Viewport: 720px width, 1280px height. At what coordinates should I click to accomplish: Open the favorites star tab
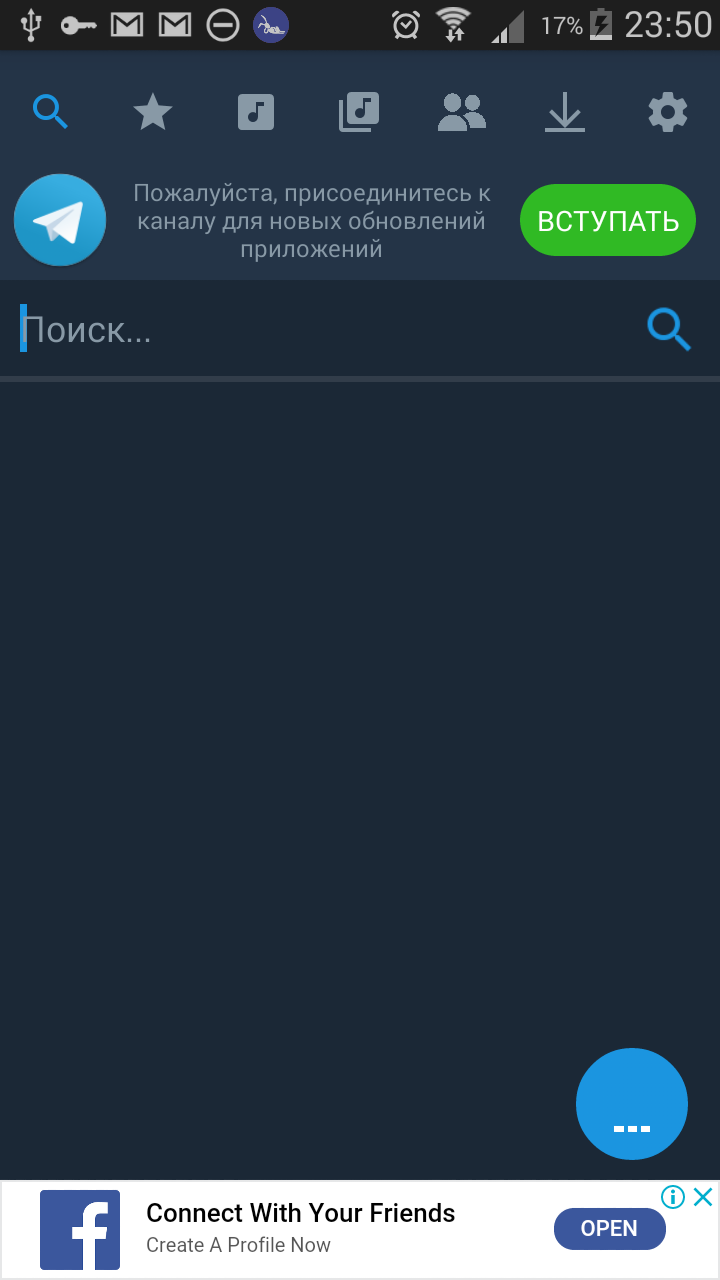153,112
